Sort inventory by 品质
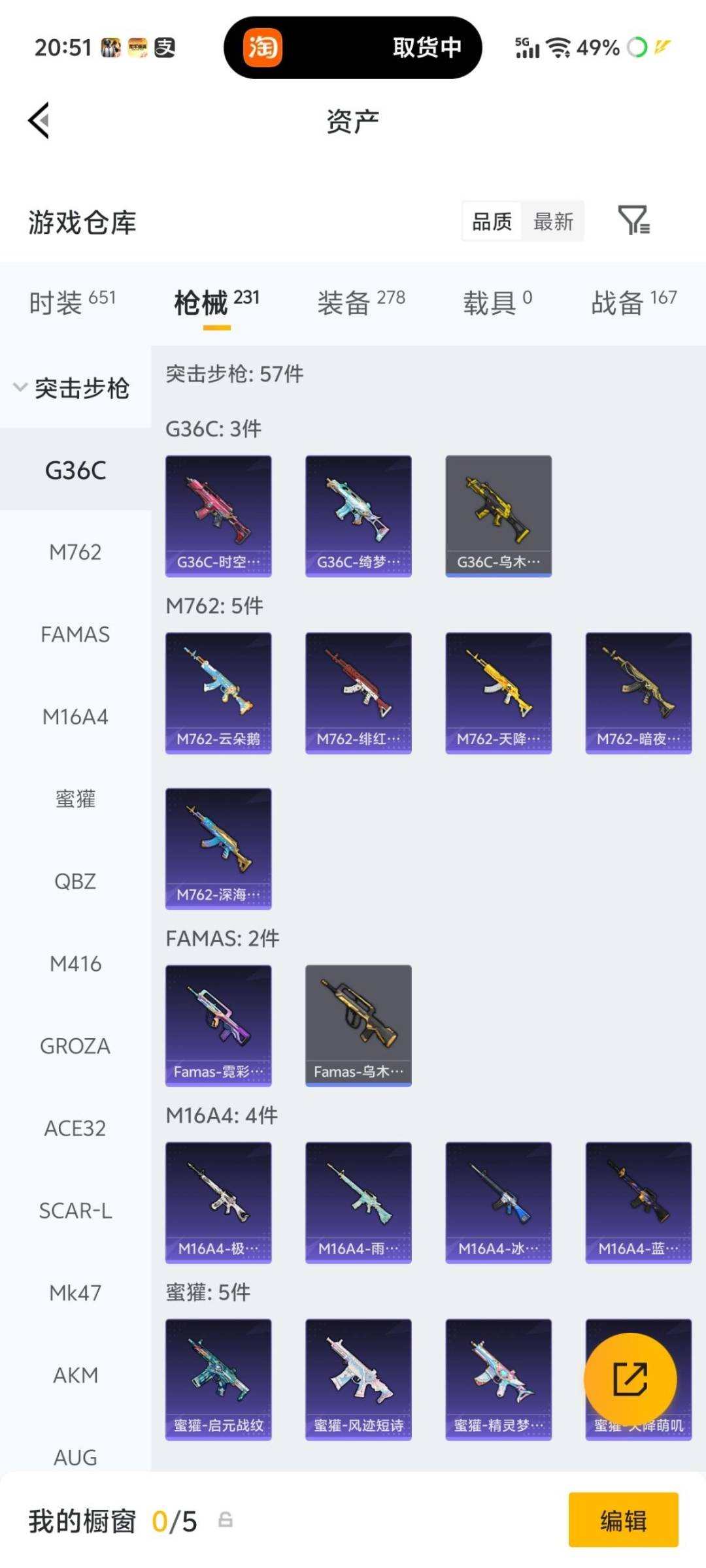Image resolution: width=706 pixels, height=1568 pixels. point(492,221)
